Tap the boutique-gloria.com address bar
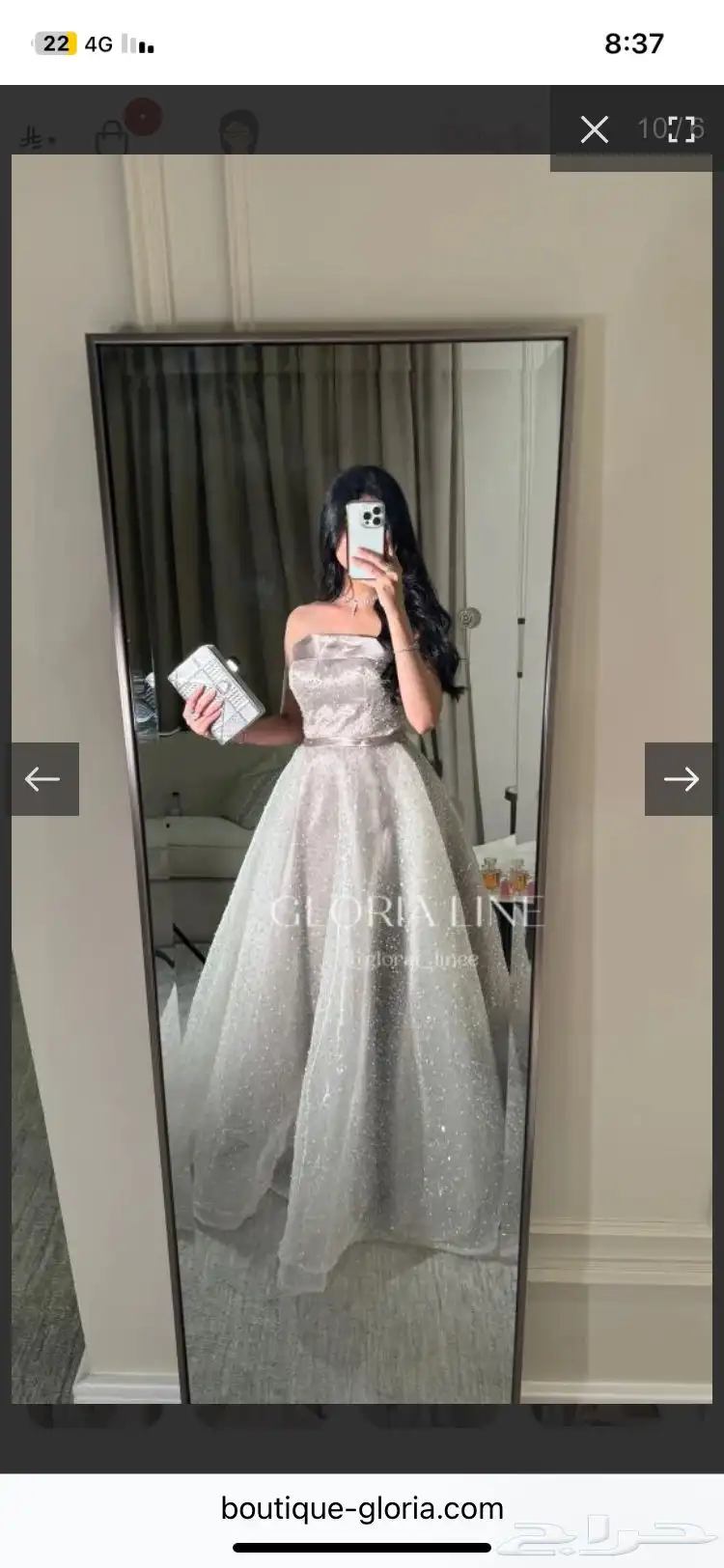This screenshot has height=1568, width=724. [362, 1508]
